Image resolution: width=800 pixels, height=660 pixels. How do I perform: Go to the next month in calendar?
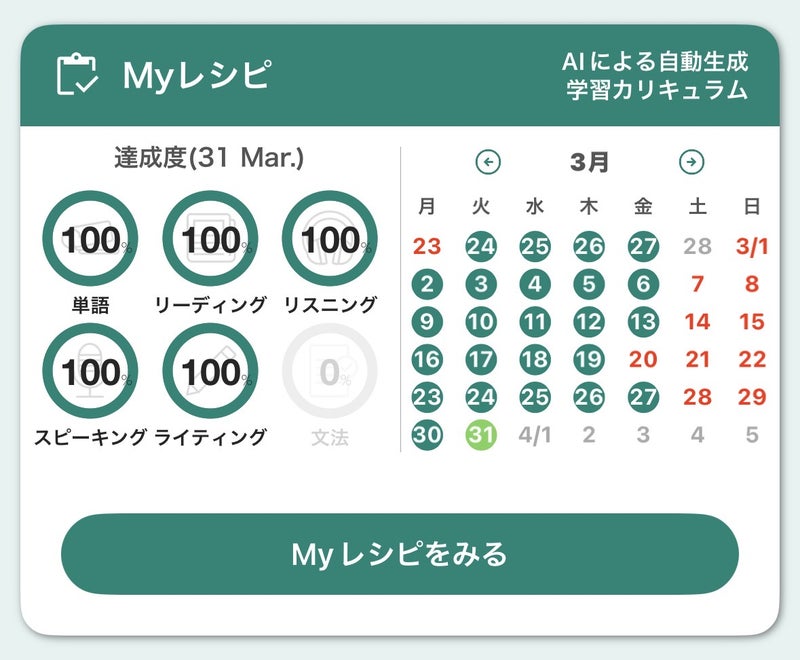pos(691,161)
